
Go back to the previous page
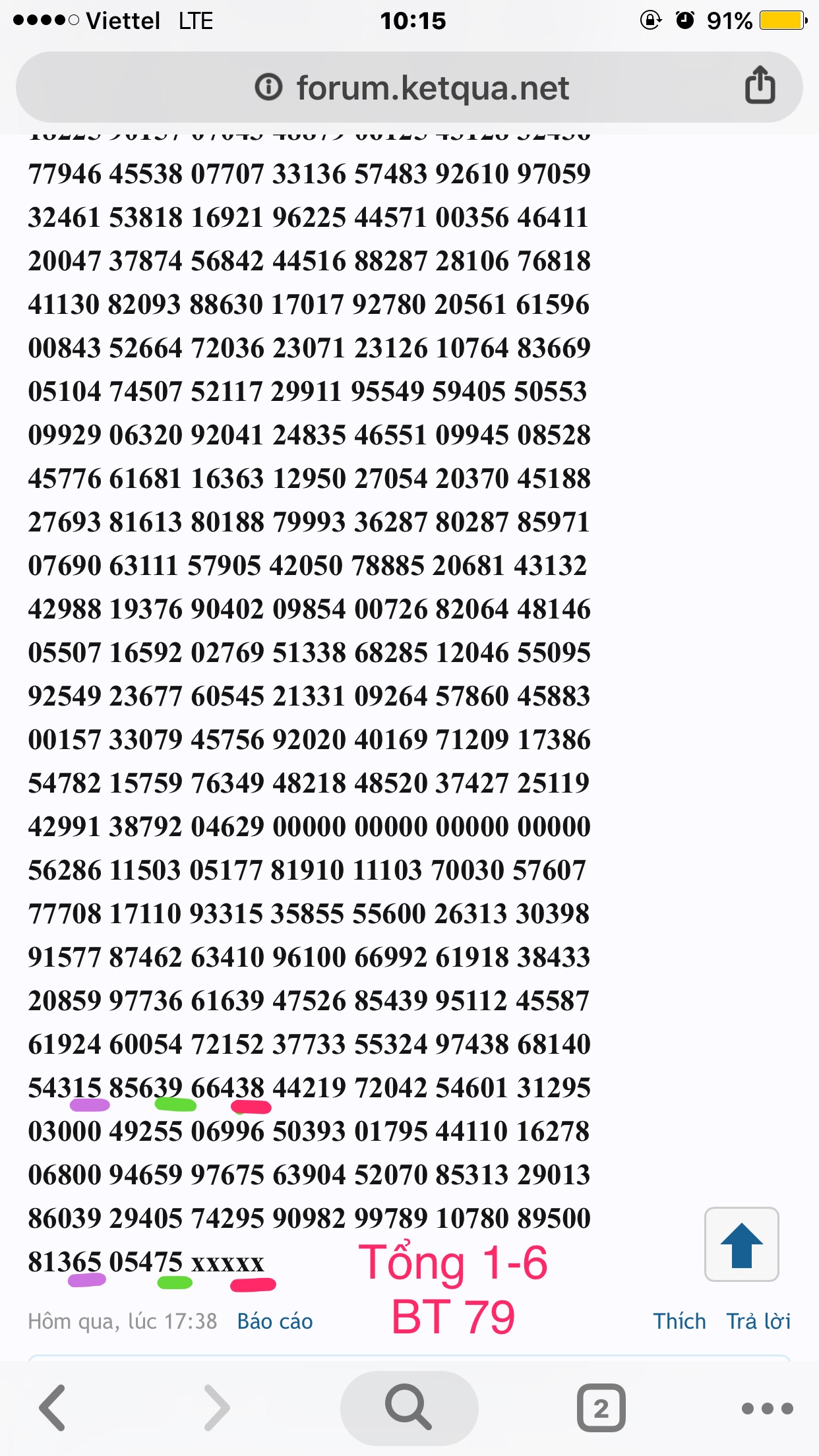(x=53, y=1408)
